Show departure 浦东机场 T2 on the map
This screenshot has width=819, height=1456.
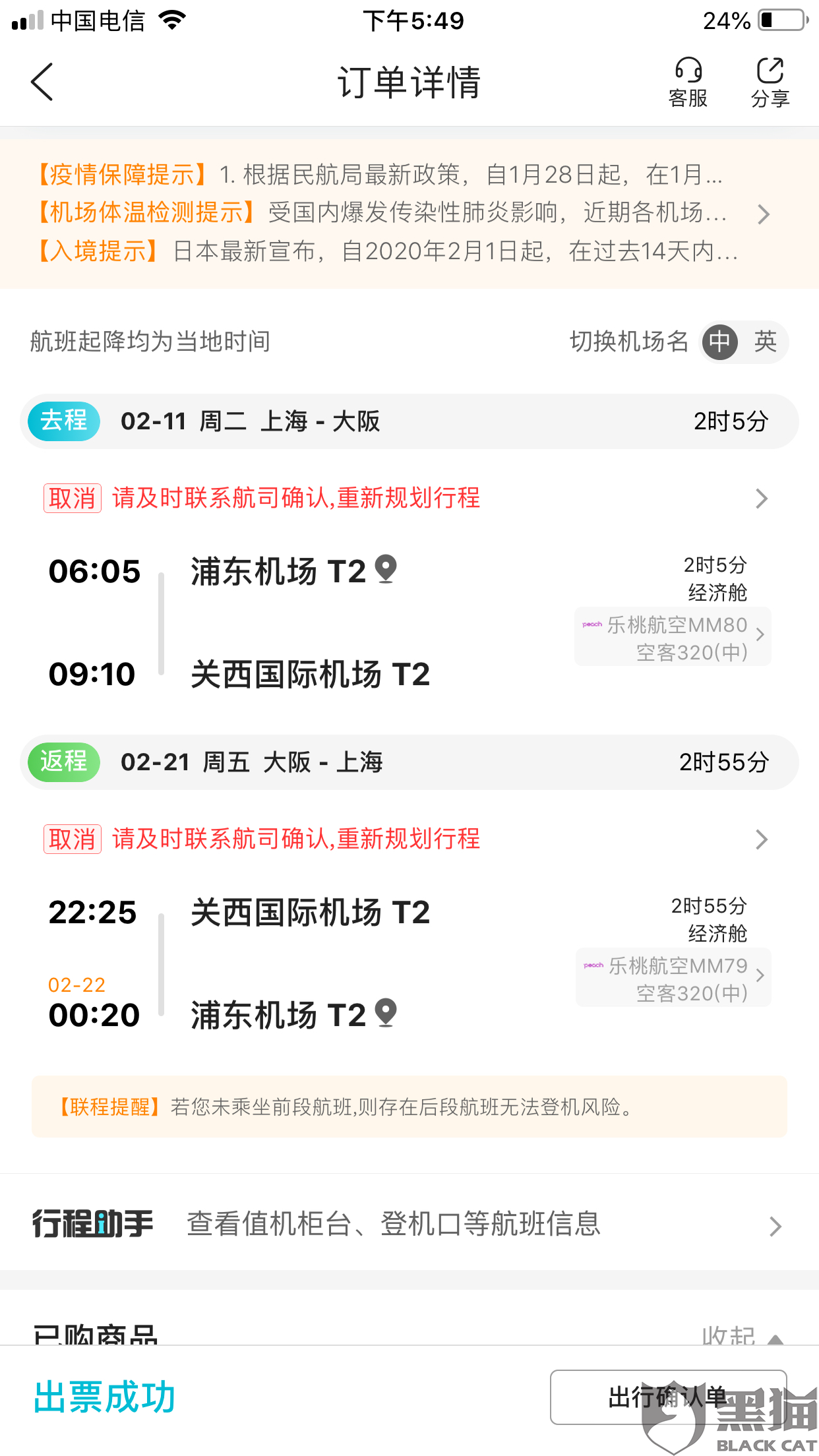(386, 569)
